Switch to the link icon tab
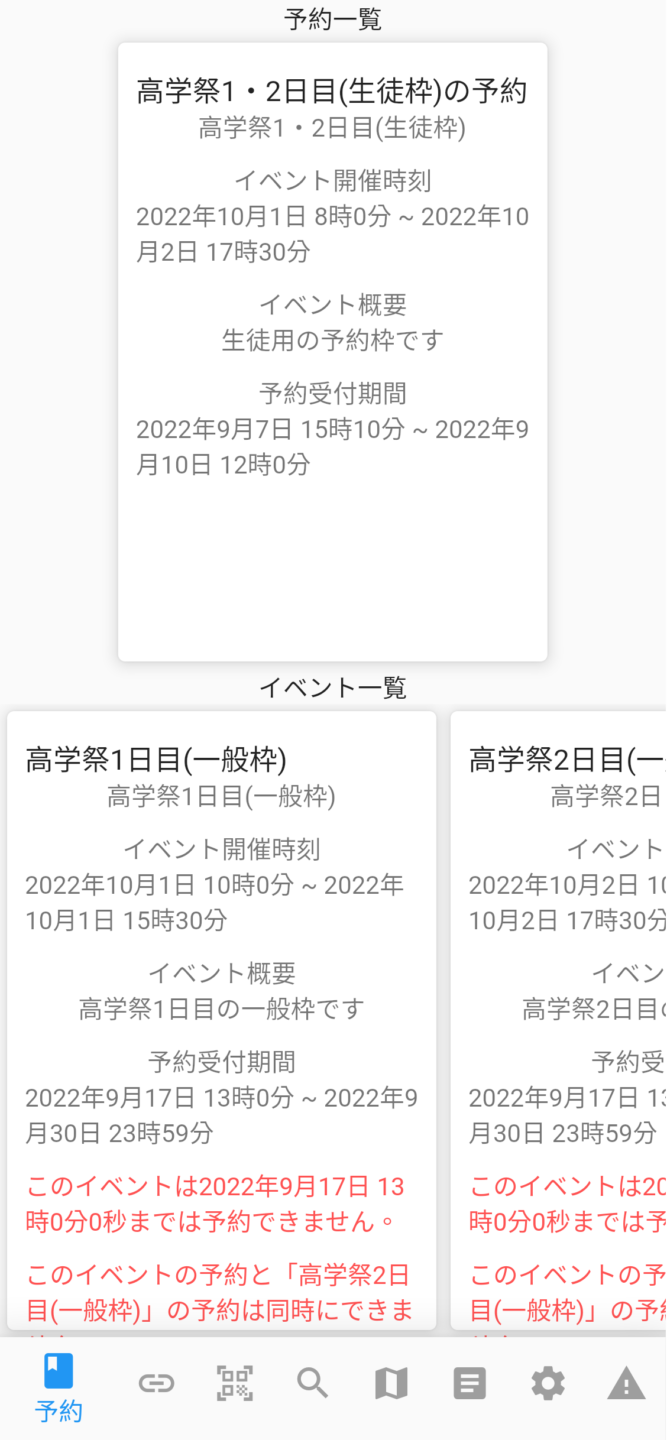Screen dimensions: 667x1440 156,1383
